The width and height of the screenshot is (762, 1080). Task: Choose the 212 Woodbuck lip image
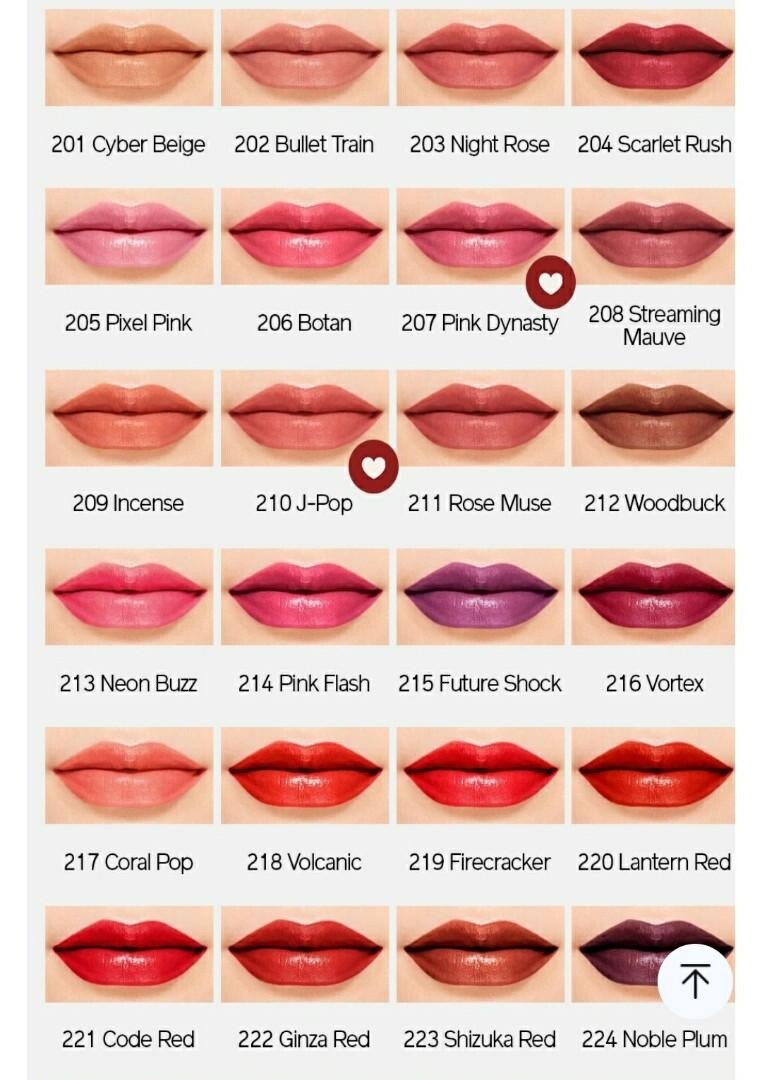(x=653, y=417)
